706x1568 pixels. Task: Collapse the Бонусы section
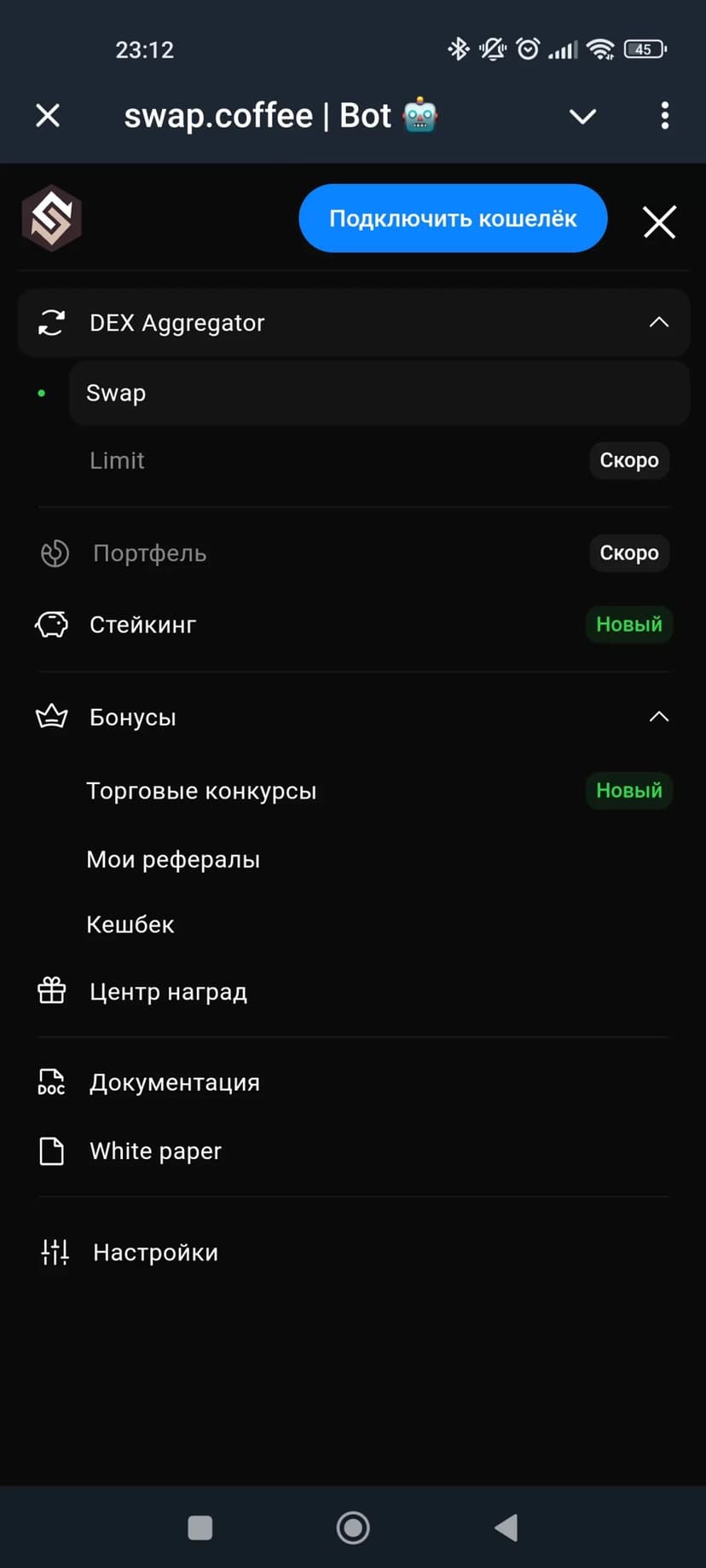pyautogui.click(x=658, y=717)
